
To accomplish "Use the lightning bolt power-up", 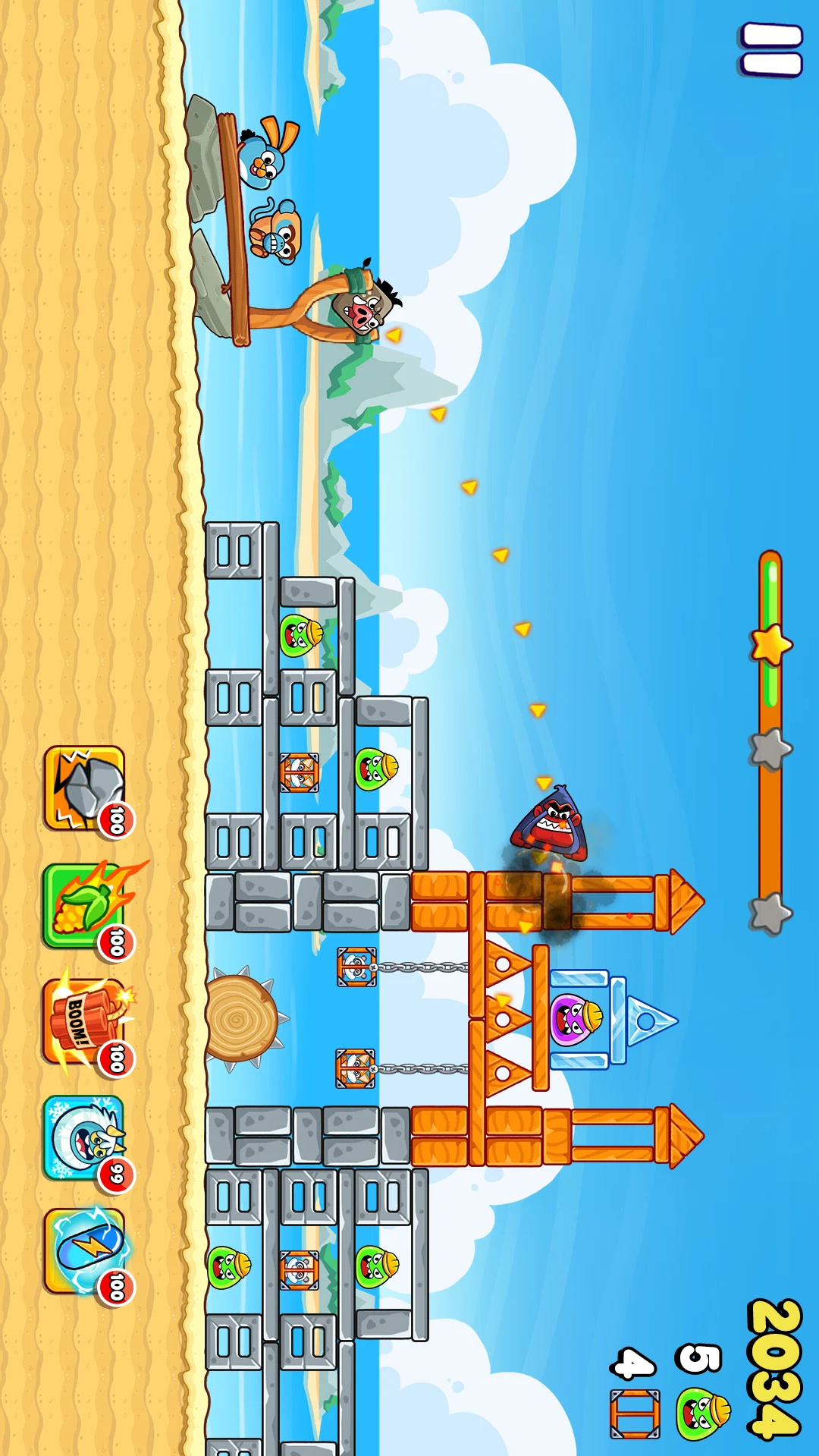I will click(84, 1251).
